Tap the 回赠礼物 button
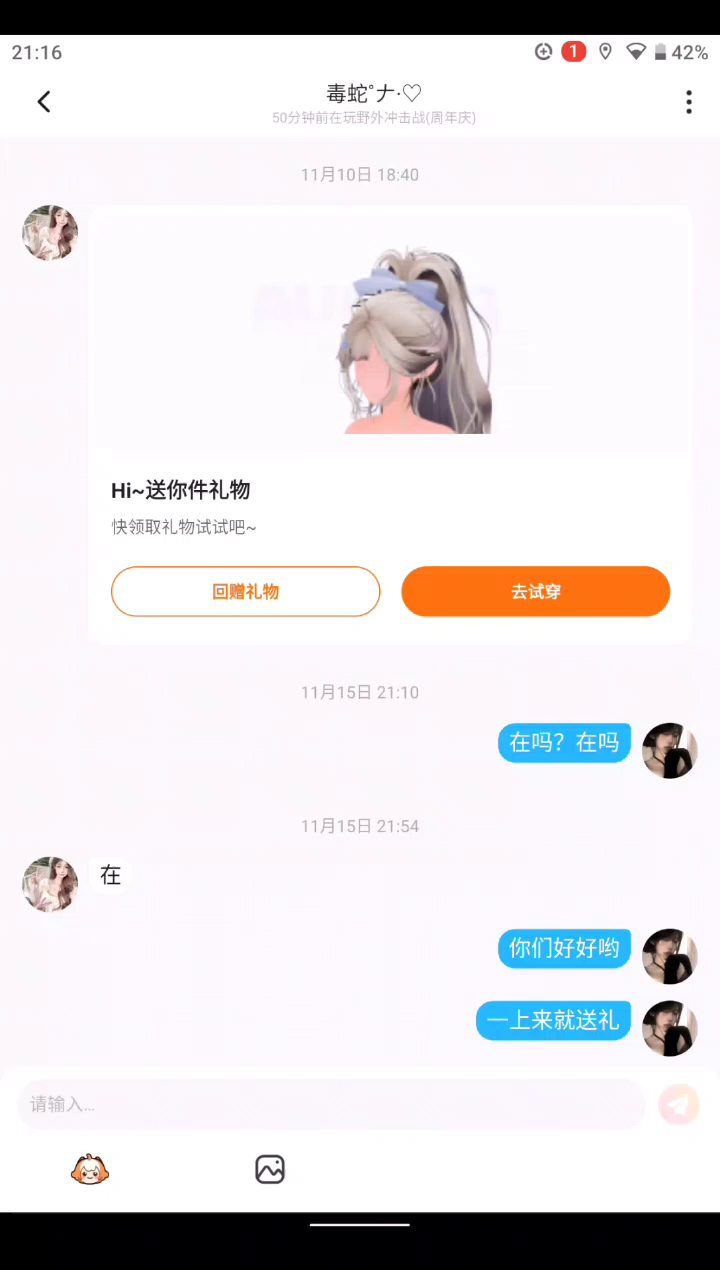The width and height of the screenshot is (720, 1270). point(246,592)
